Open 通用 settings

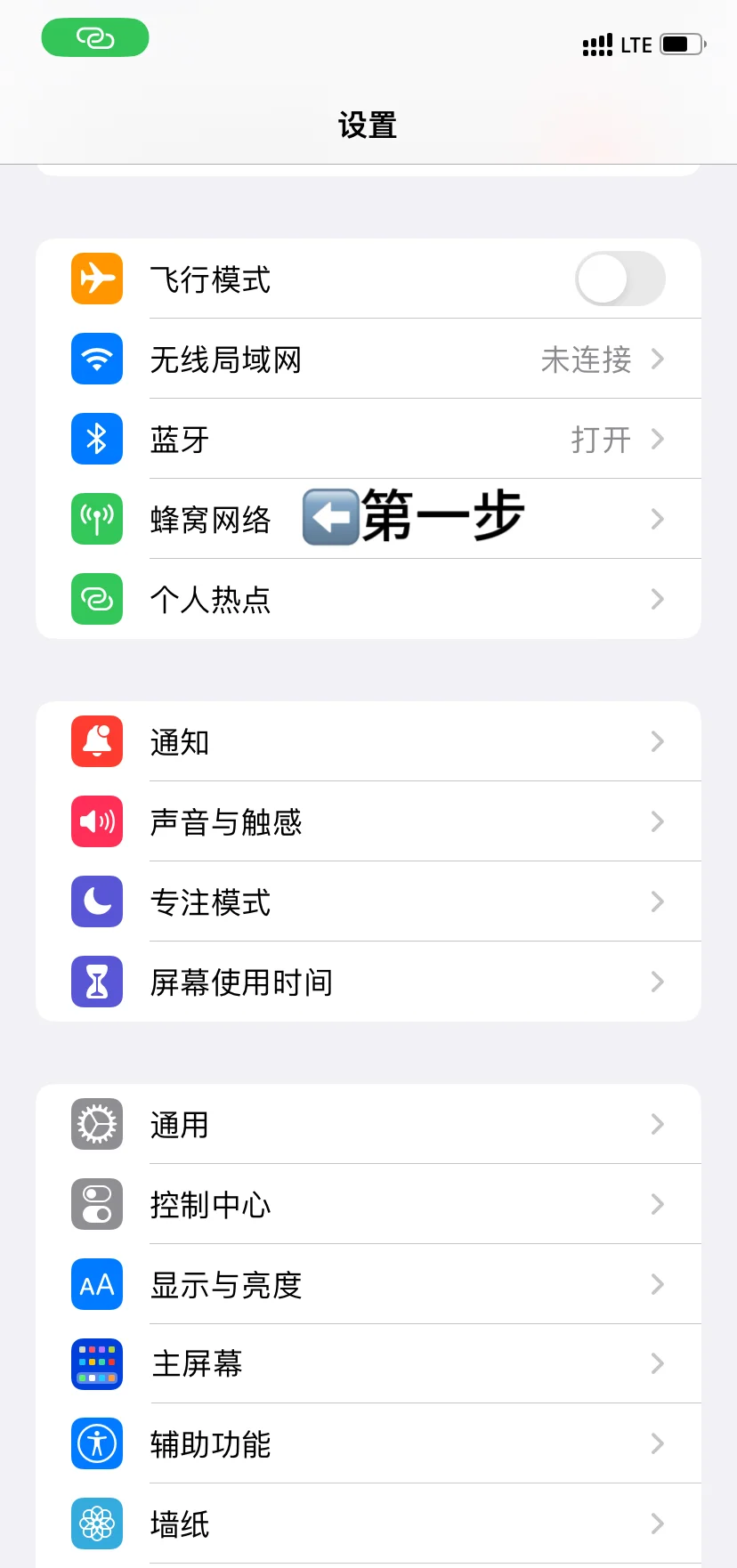point(368,1124)
